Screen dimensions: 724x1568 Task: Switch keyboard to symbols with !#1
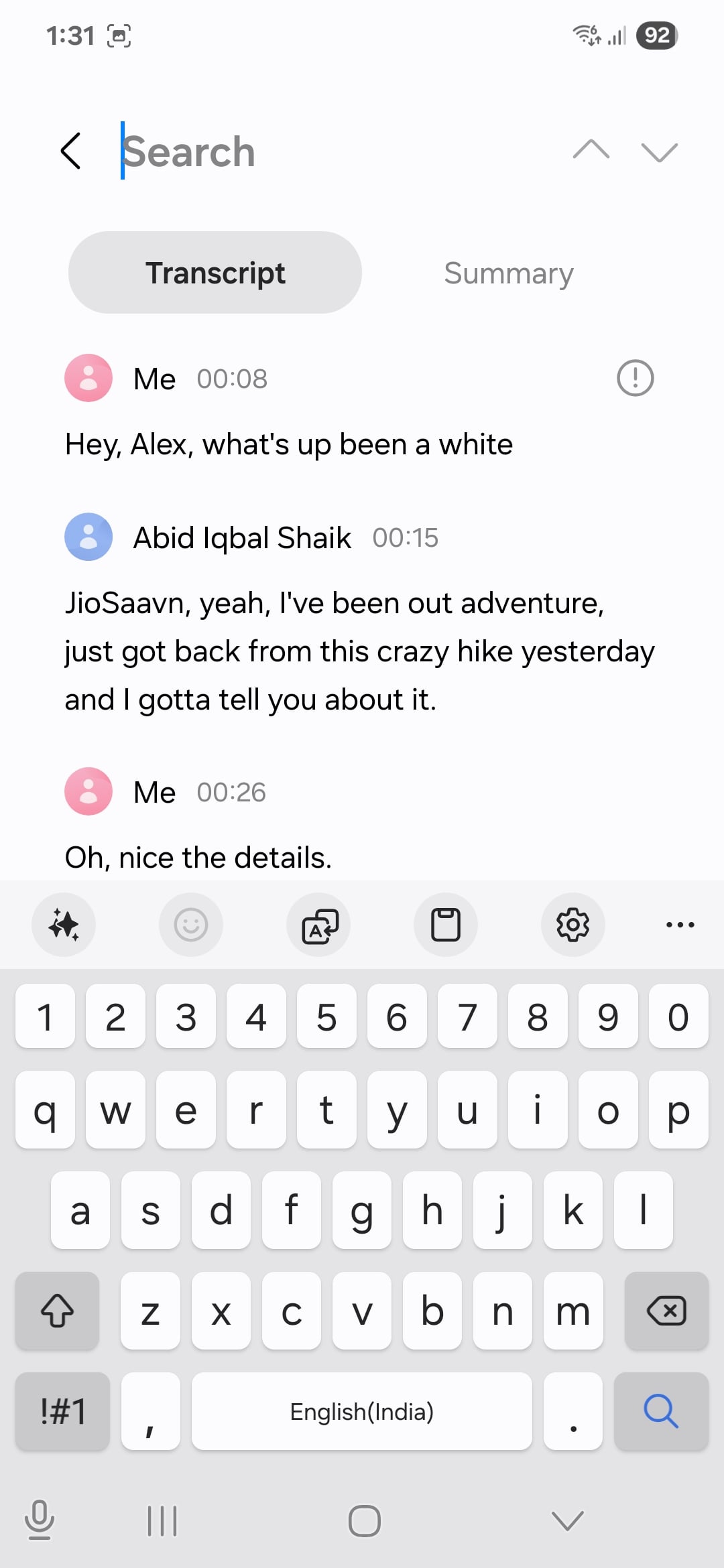point(62,1411)
